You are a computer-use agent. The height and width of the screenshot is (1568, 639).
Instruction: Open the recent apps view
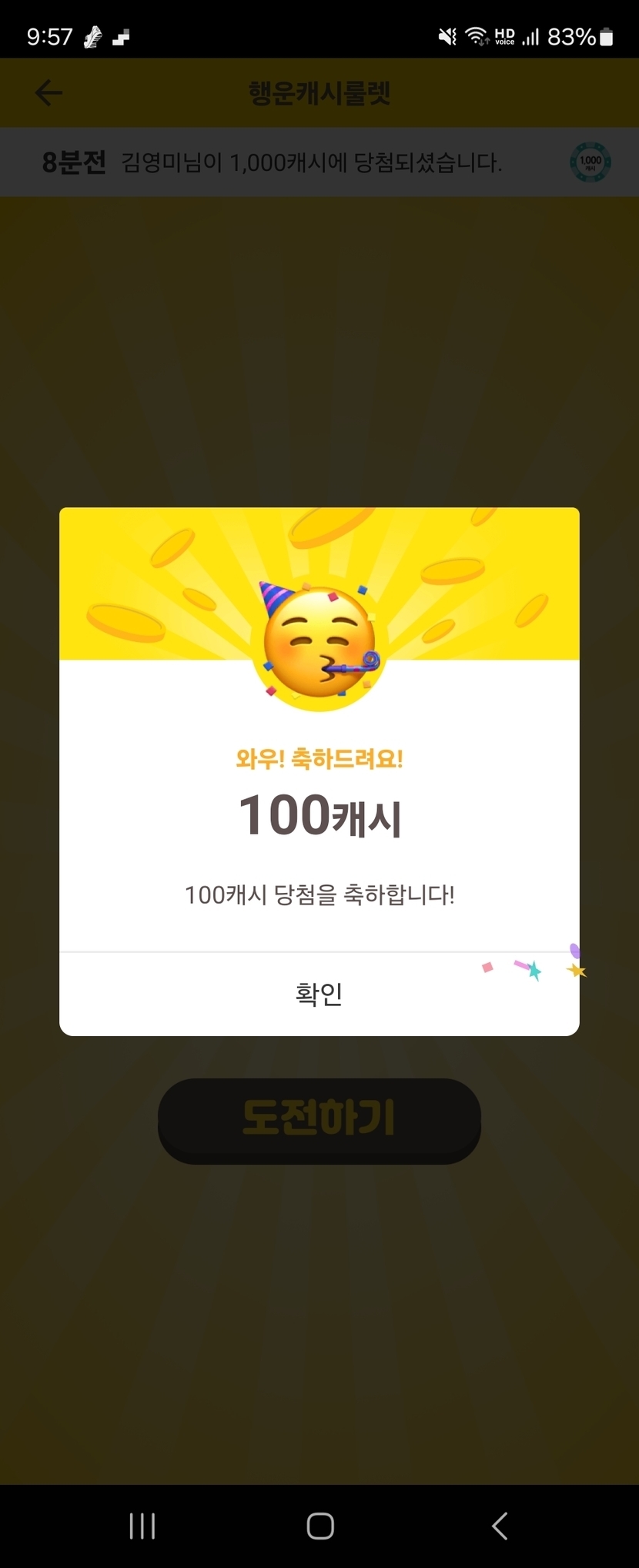[x=142, y=1525]
